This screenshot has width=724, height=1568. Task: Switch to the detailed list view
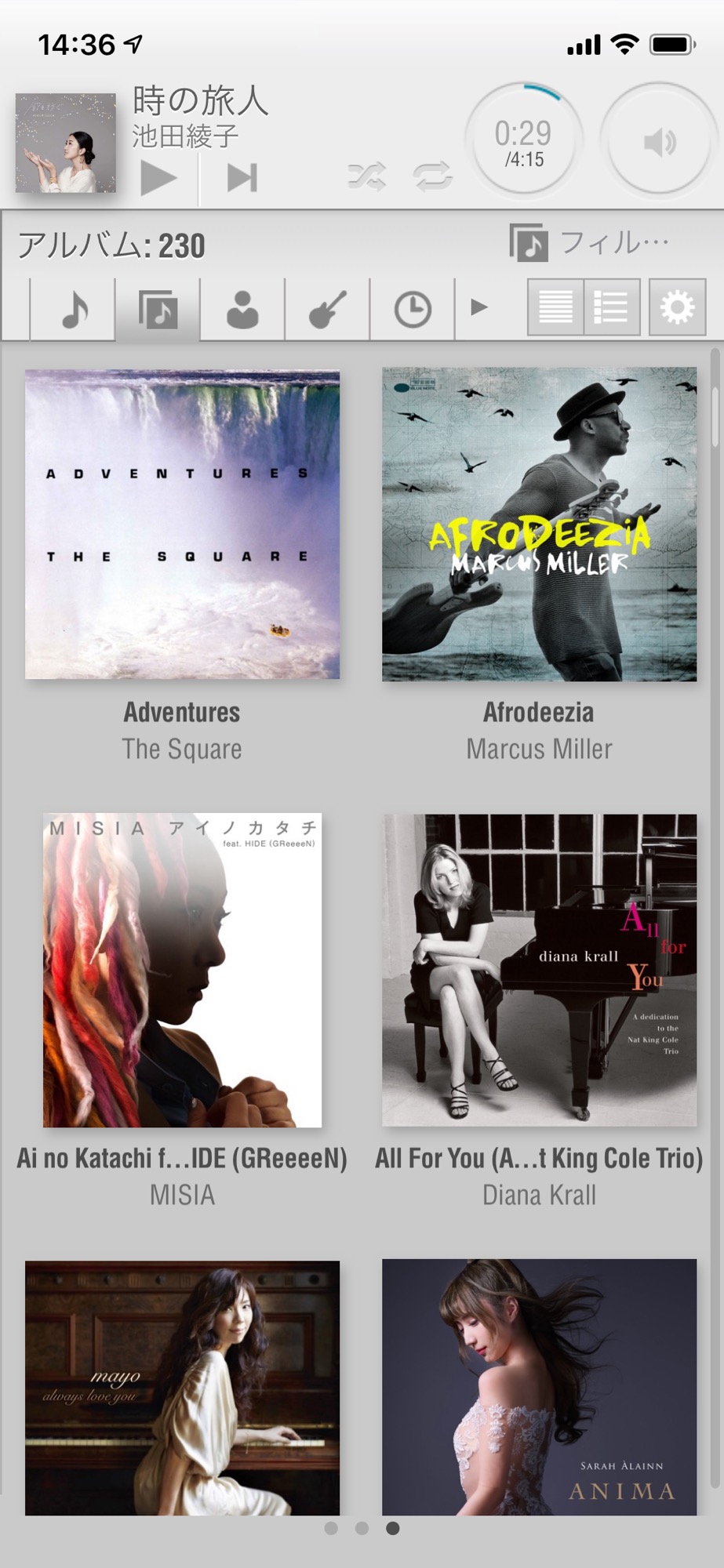tap(612, 307)
